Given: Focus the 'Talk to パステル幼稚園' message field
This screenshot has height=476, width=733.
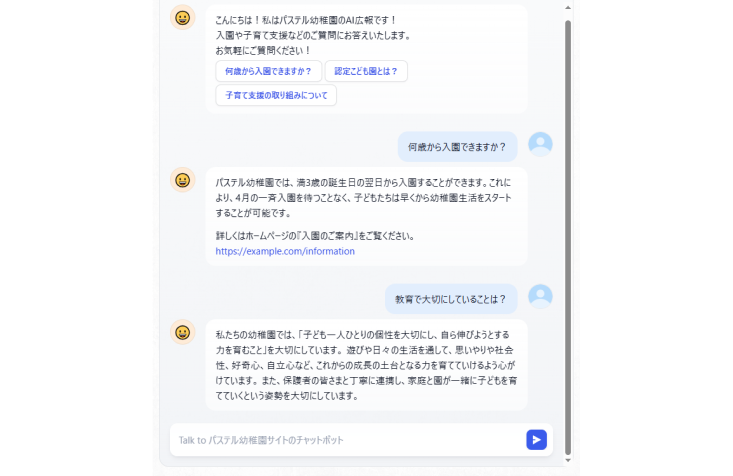Looking at the screenshot, I should (345, 440).
